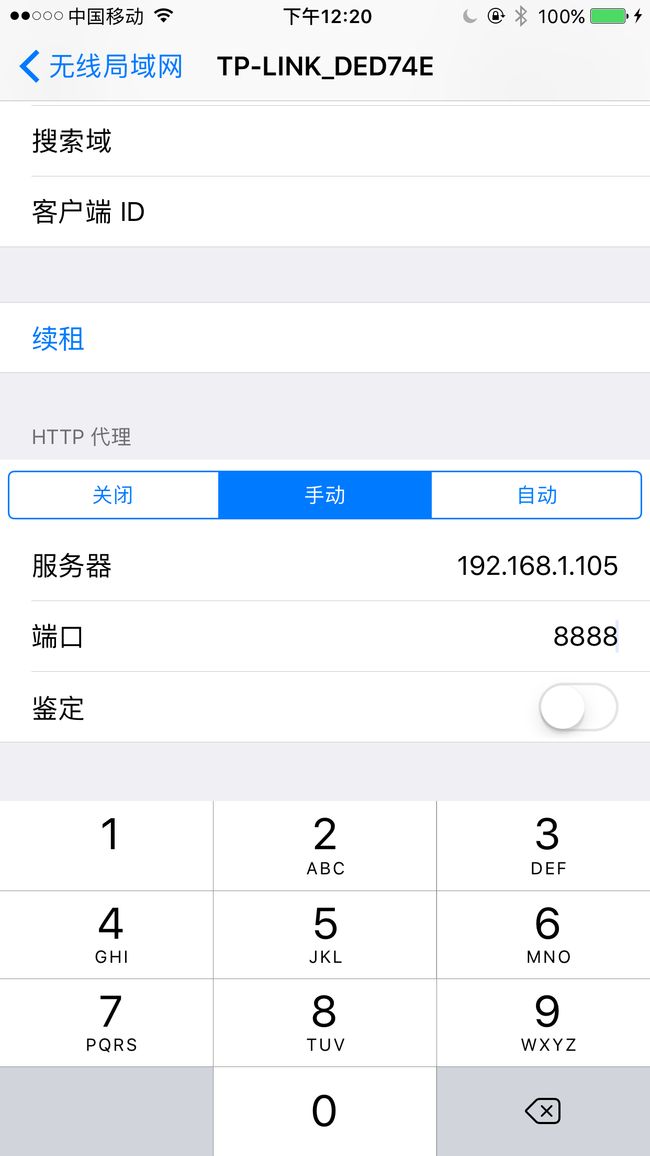Viewport: 650px width, 1156px height.
Task: Edit the 客户端 ID field
Action: 325,212
